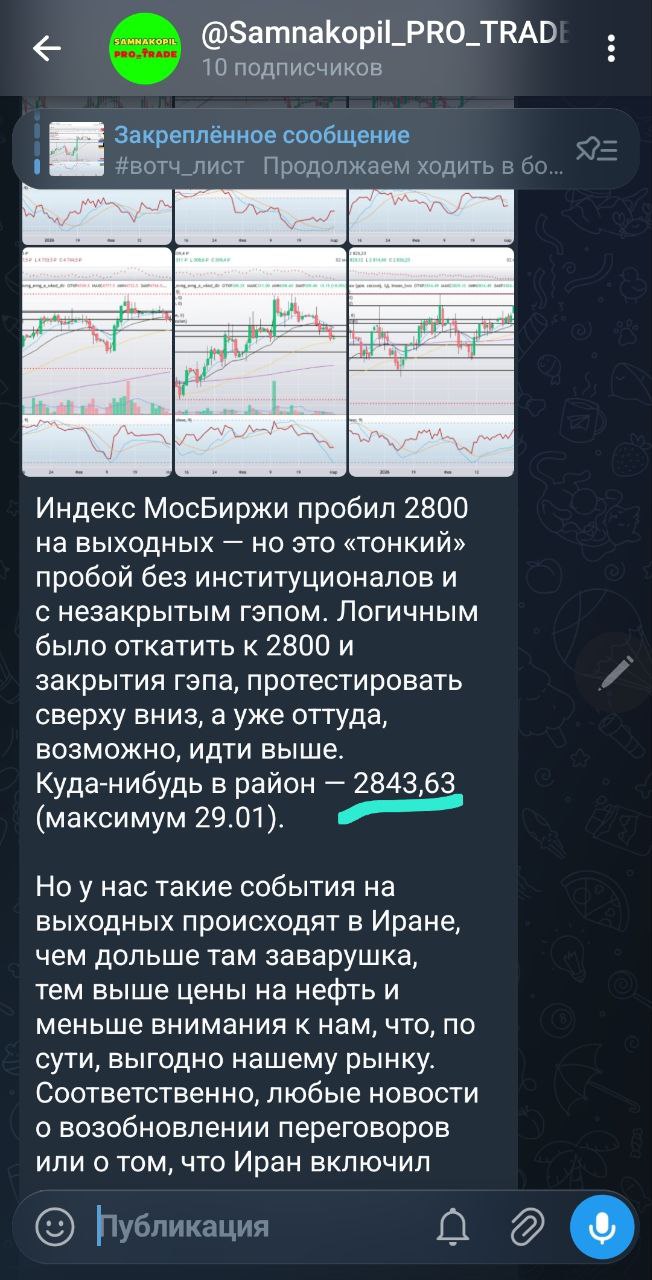Open the emoji picker
This screenshot has width=652, height=1280.
pyautogui.click(x=55, y=1226)
